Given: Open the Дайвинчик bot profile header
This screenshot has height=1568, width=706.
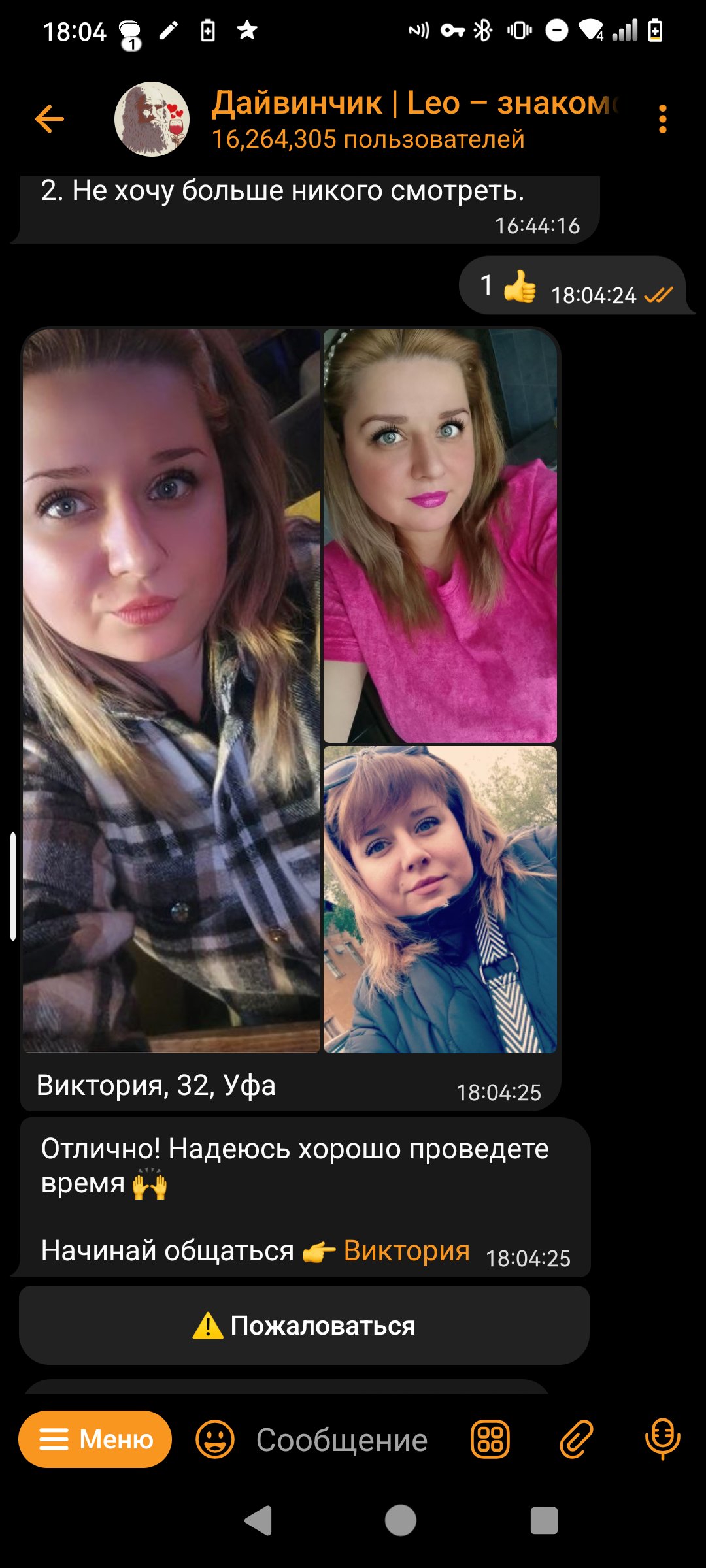Looking at the screenshot, I should pyautogui.click(x=366, y=119).
